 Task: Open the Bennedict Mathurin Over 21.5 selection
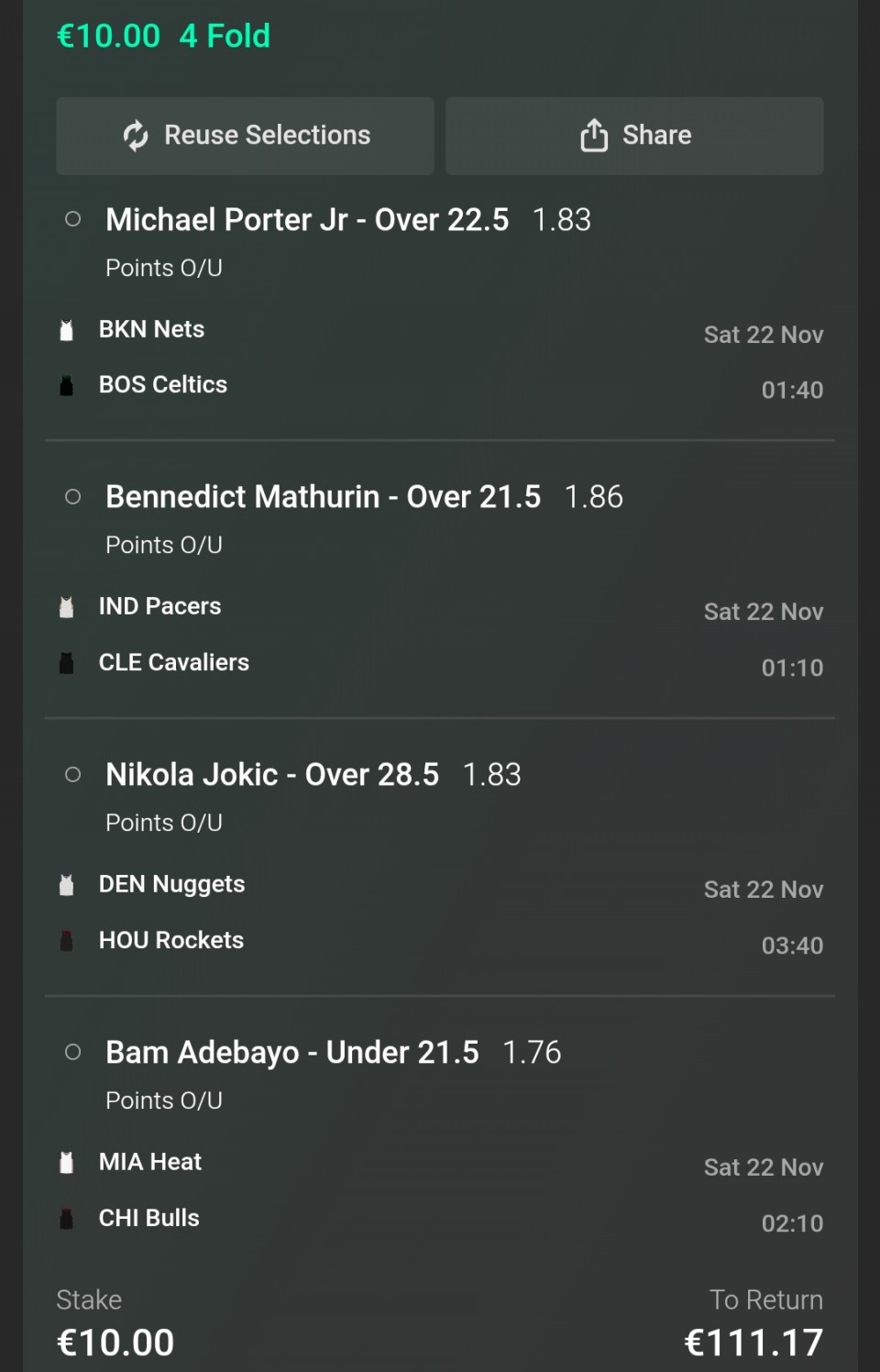coord(323,497)
